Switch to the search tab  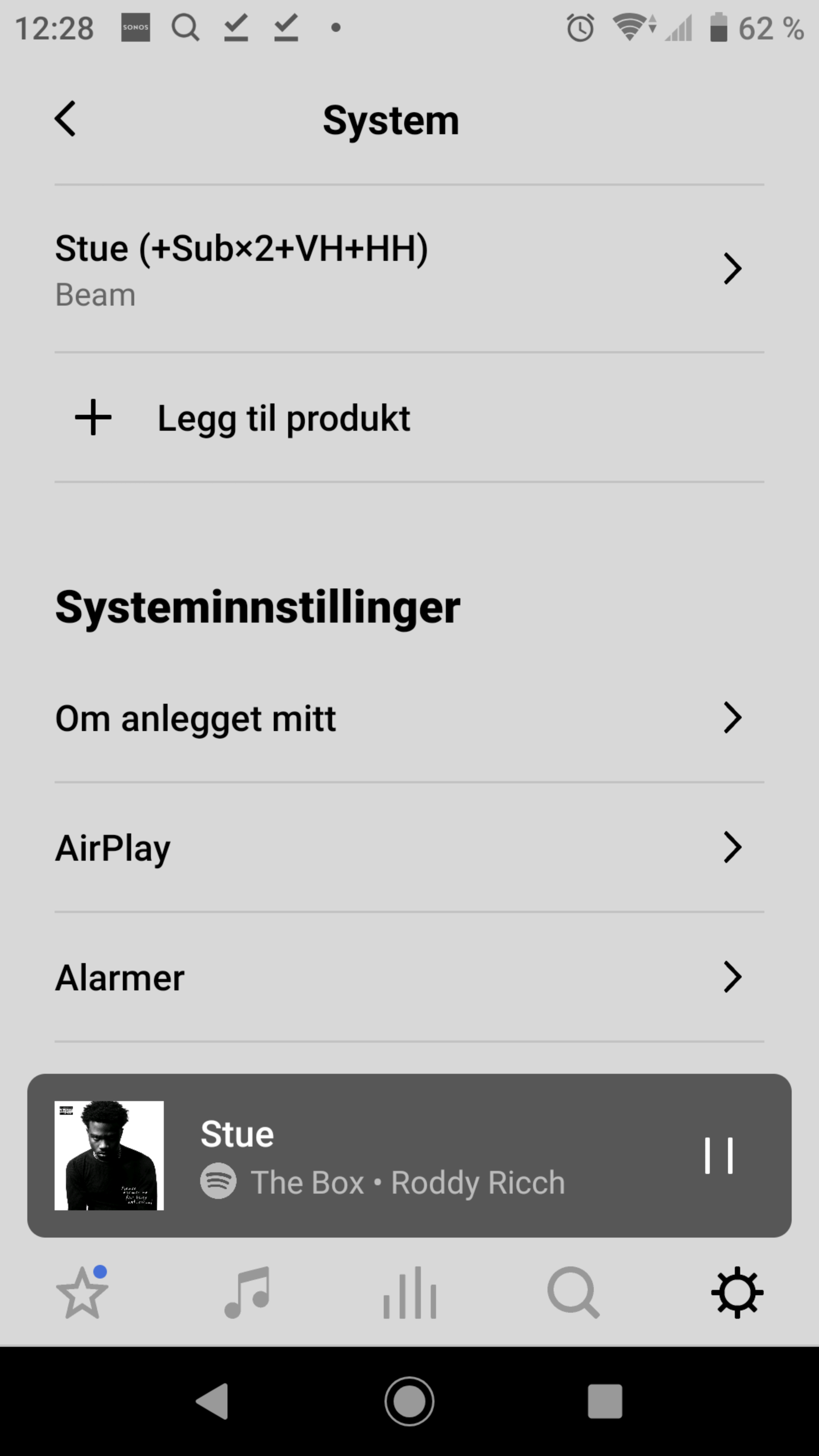(573, 1293)
